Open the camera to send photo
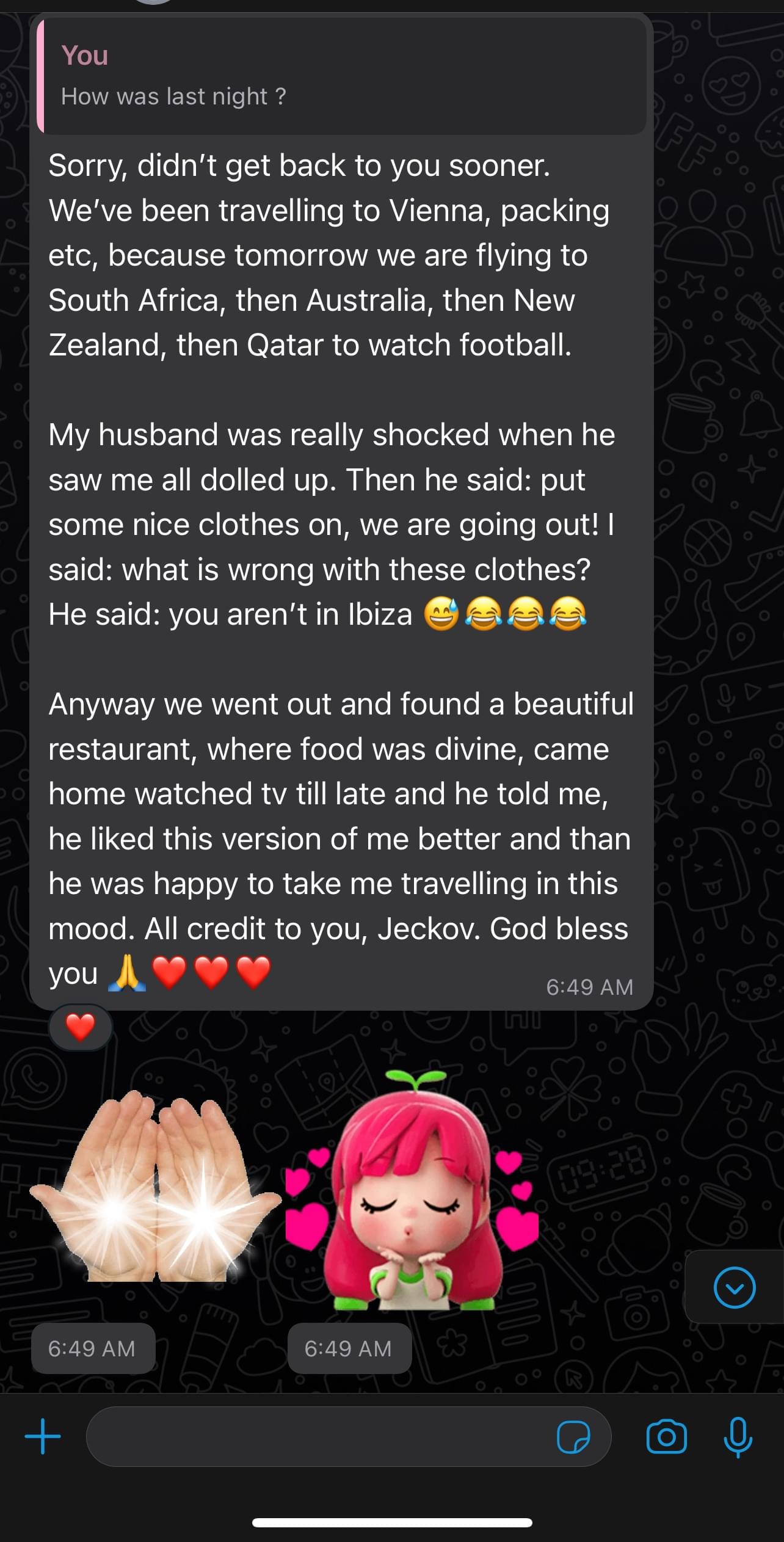The image size is (784, 1542). tap(666, 1436)
